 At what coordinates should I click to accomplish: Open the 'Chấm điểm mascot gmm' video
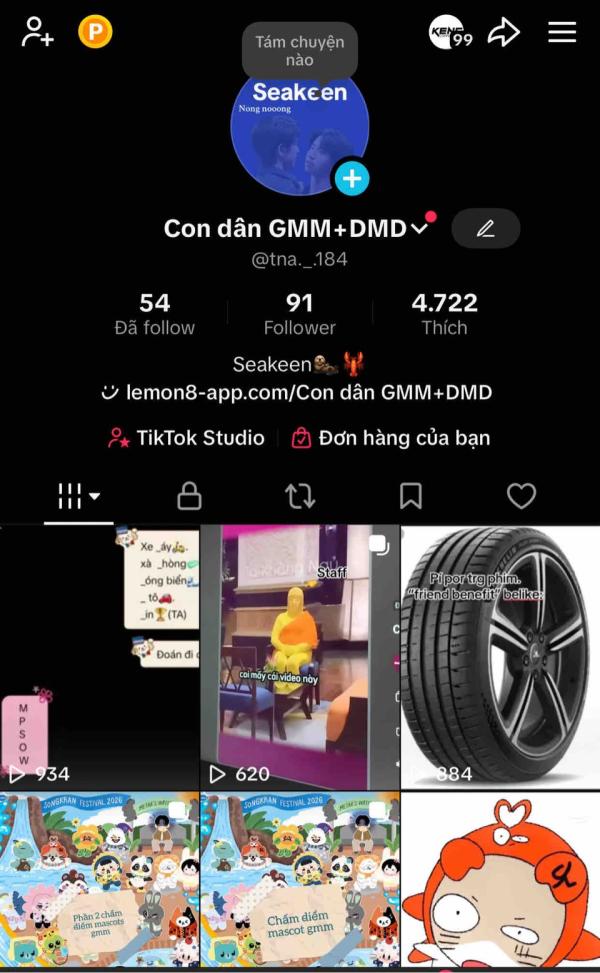click(300, 879)
